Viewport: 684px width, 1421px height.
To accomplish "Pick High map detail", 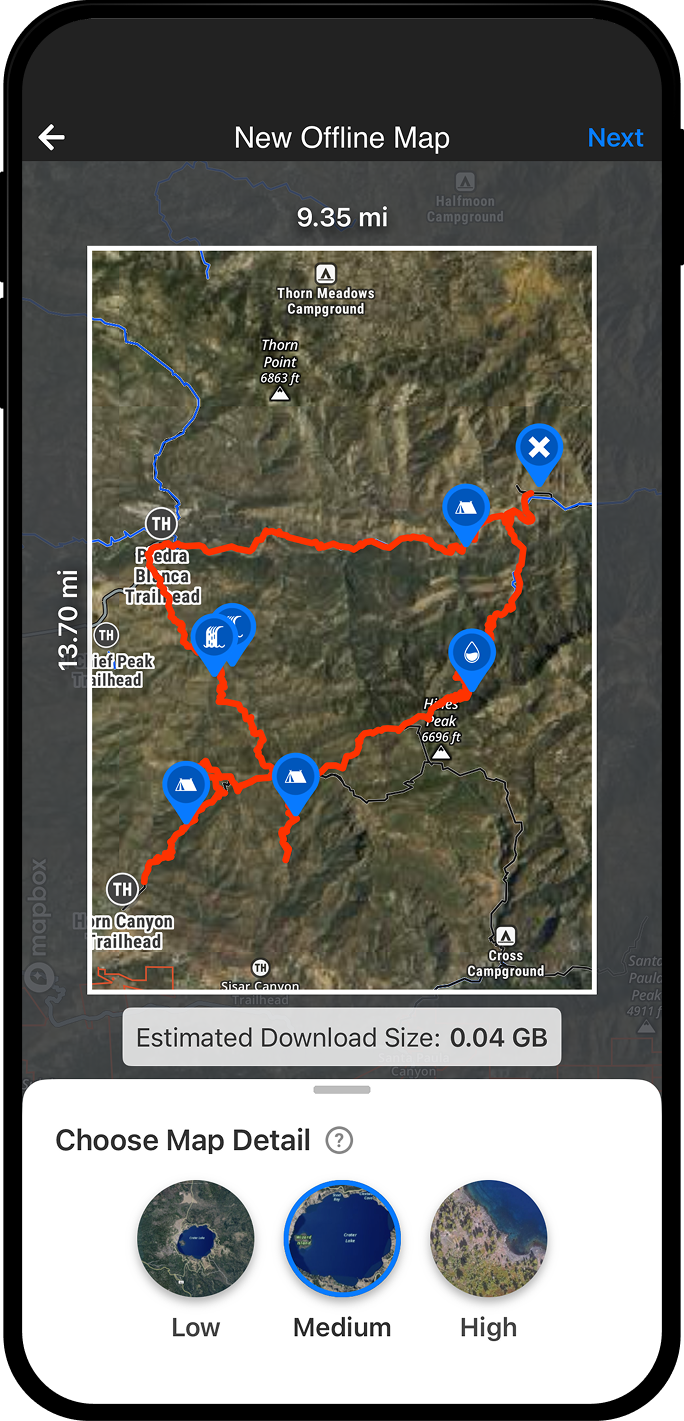I will 488,1239.
